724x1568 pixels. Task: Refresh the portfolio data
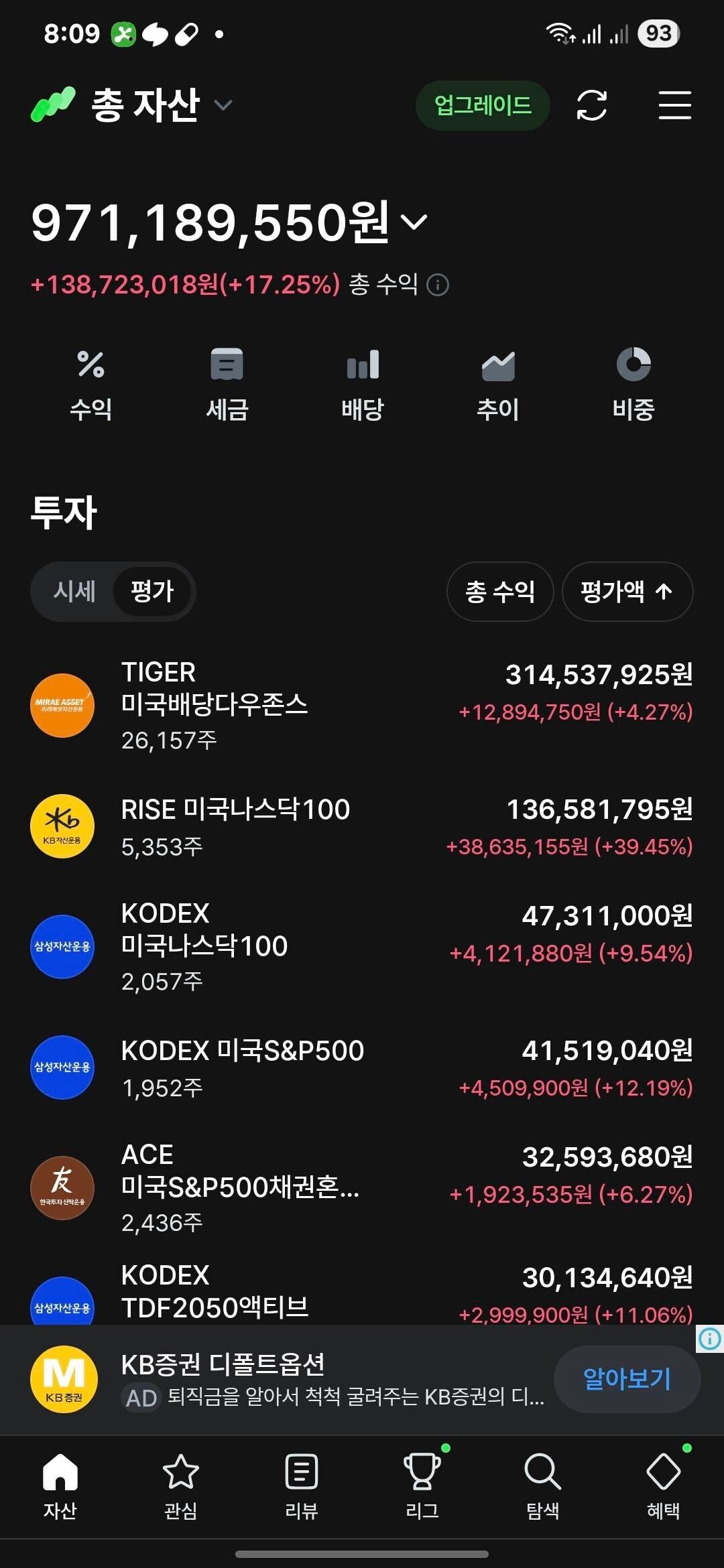click(593, 105)
